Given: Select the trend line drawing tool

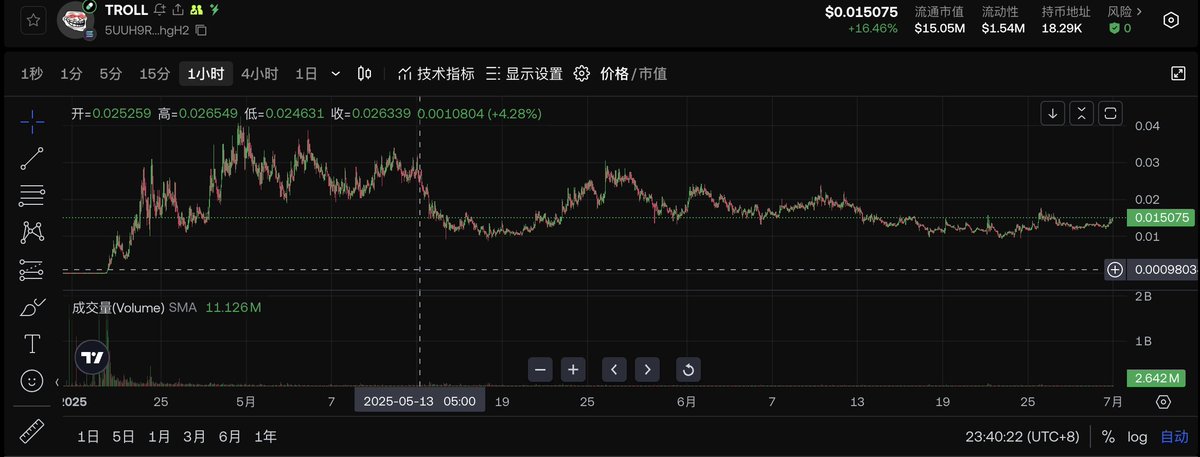Looking at the screenshot, I should coord(32,158).
